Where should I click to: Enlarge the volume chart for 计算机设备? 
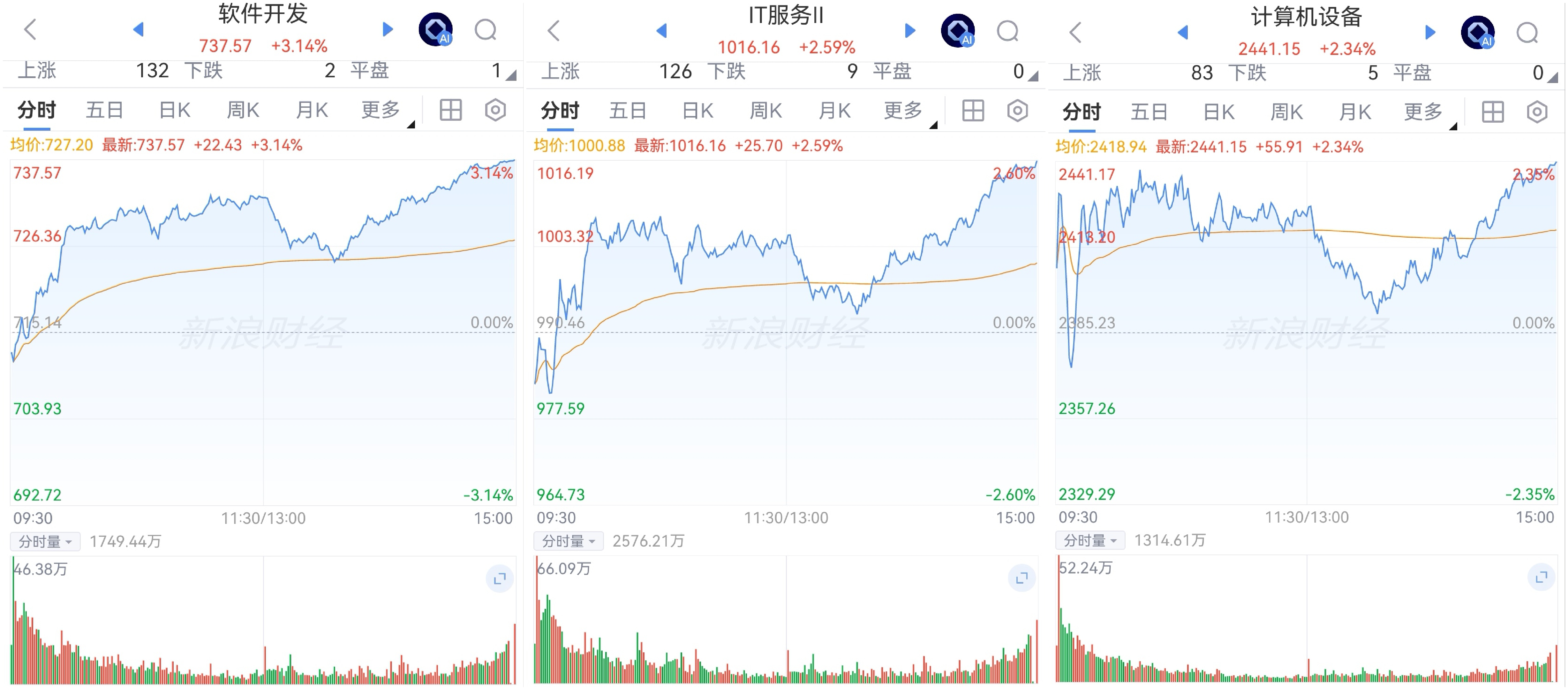tap(1541, 577)
